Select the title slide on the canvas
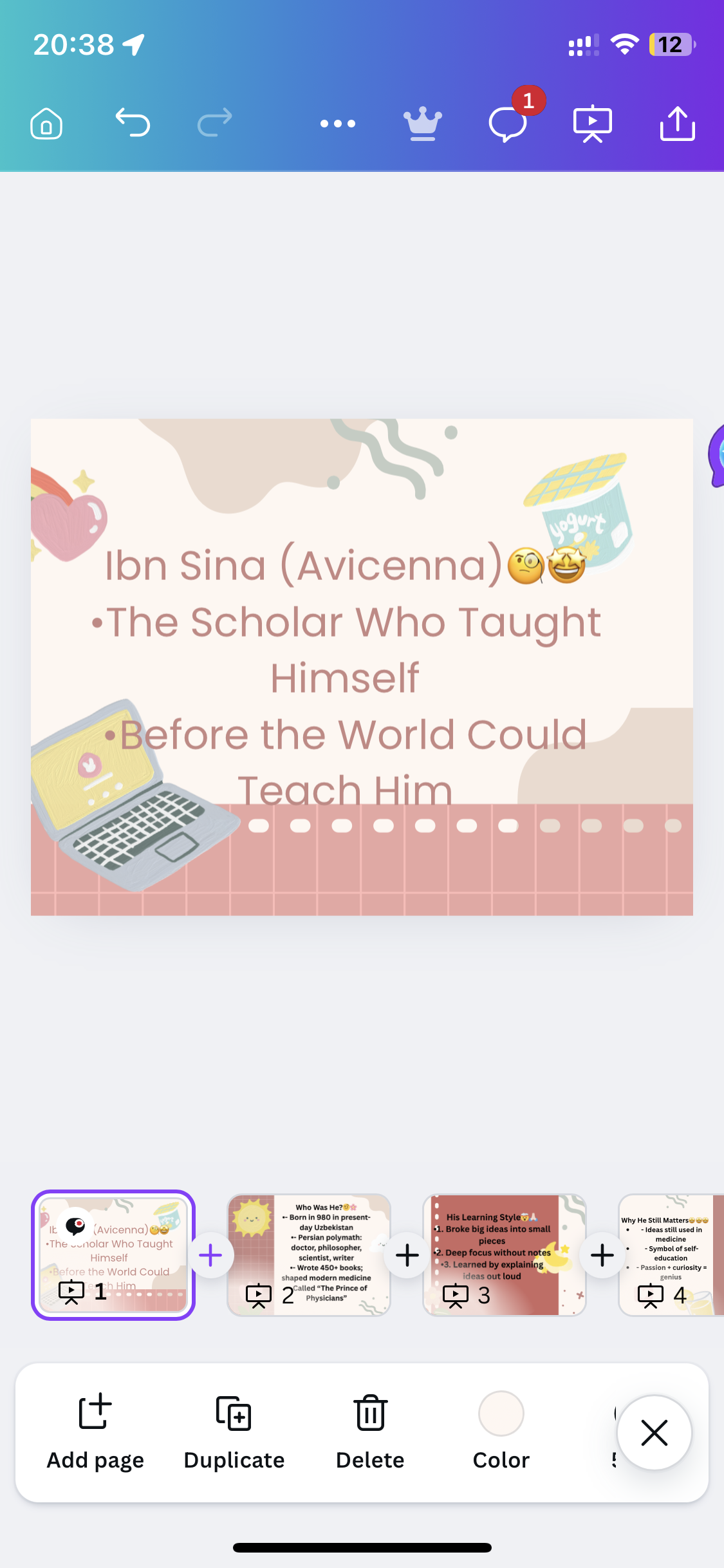 coord(362,667)
